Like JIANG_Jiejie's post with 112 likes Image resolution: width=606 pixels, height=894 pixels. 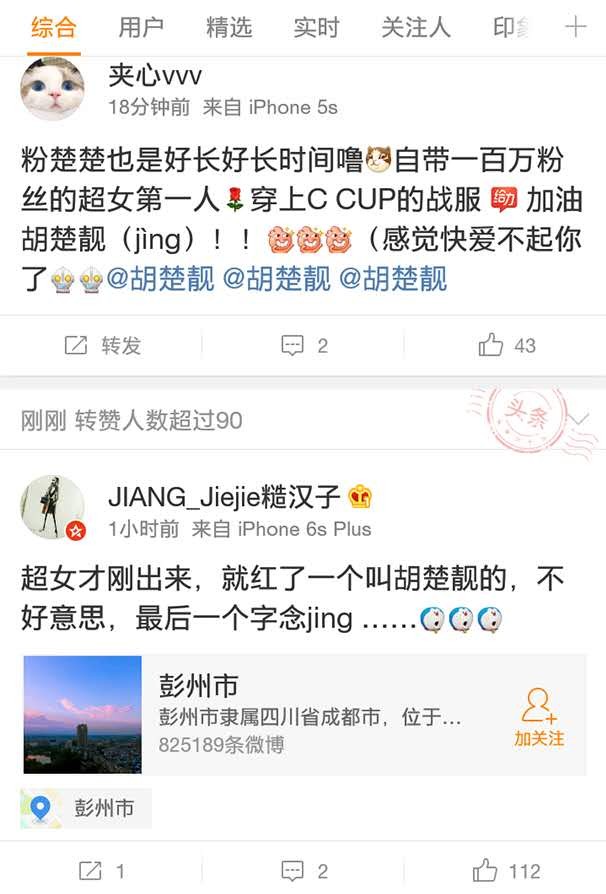(506, 870)
